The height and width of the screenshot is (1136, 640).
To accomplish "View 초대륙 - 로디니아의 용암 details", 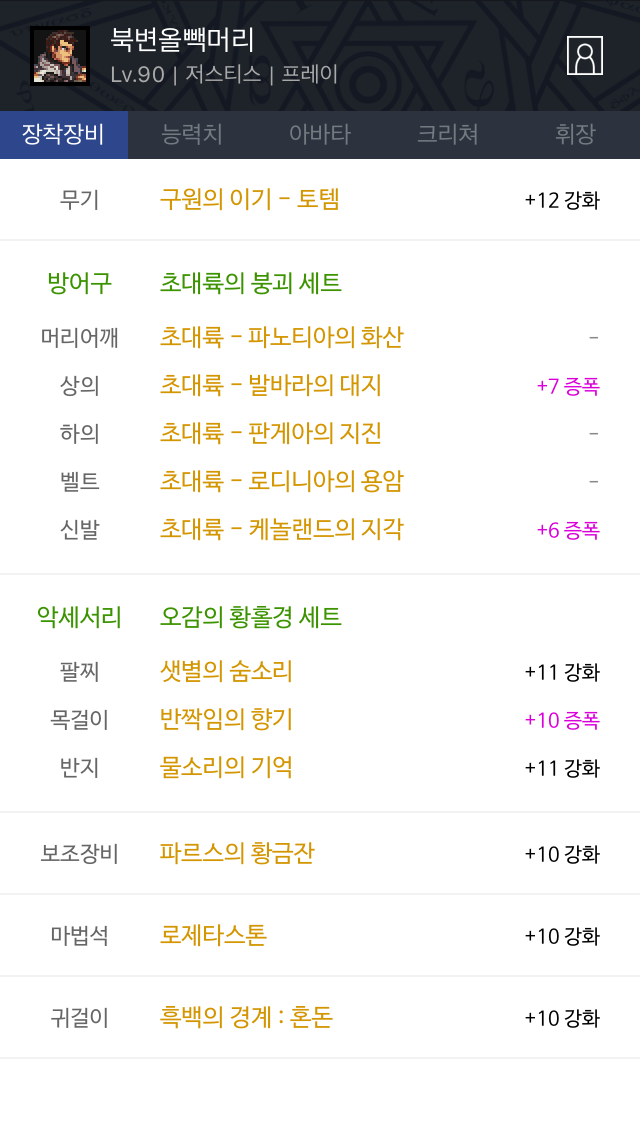I will pos(281,480).
